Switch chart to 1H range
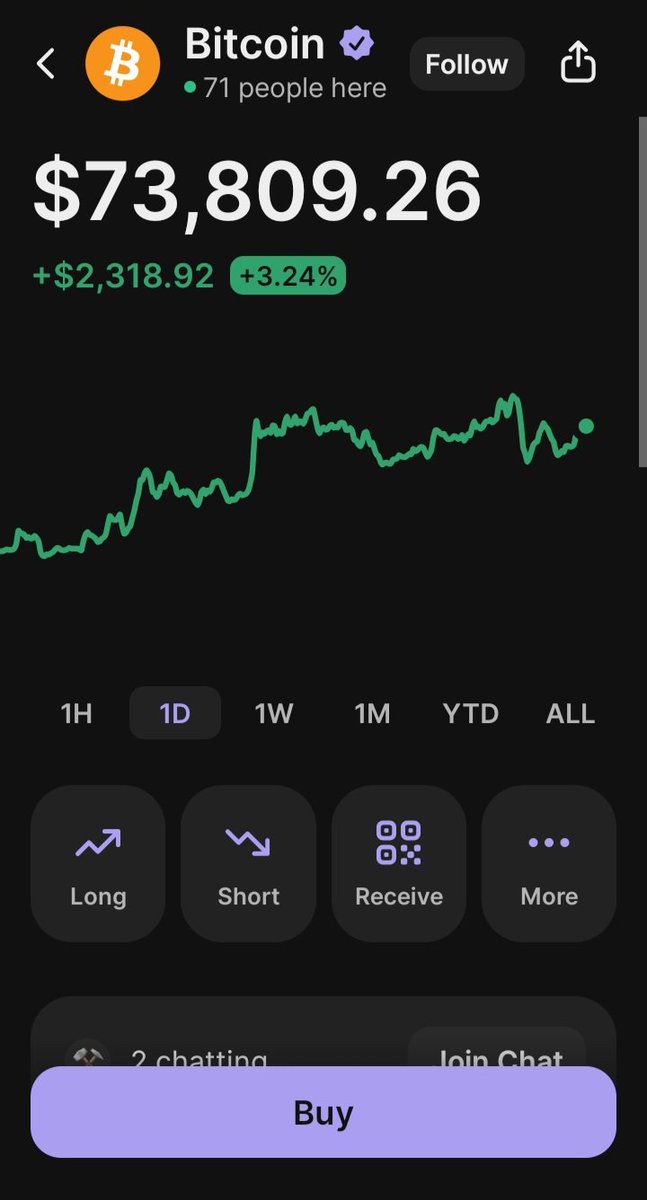This screenshot has height=1200, width=647. 77,713
